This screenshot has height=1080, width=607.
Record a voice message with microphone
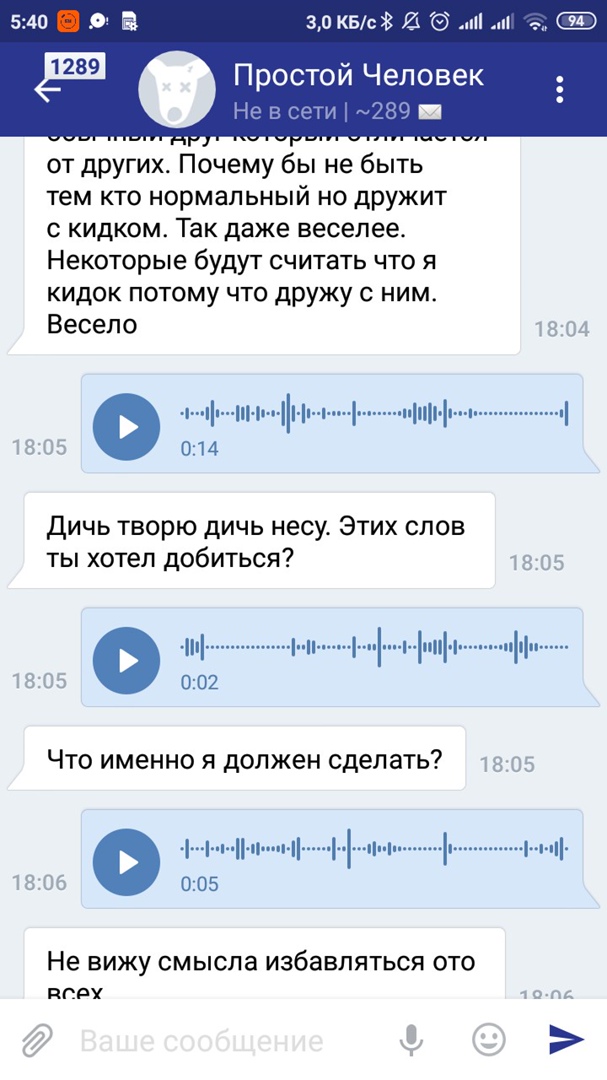(410, 1041)
